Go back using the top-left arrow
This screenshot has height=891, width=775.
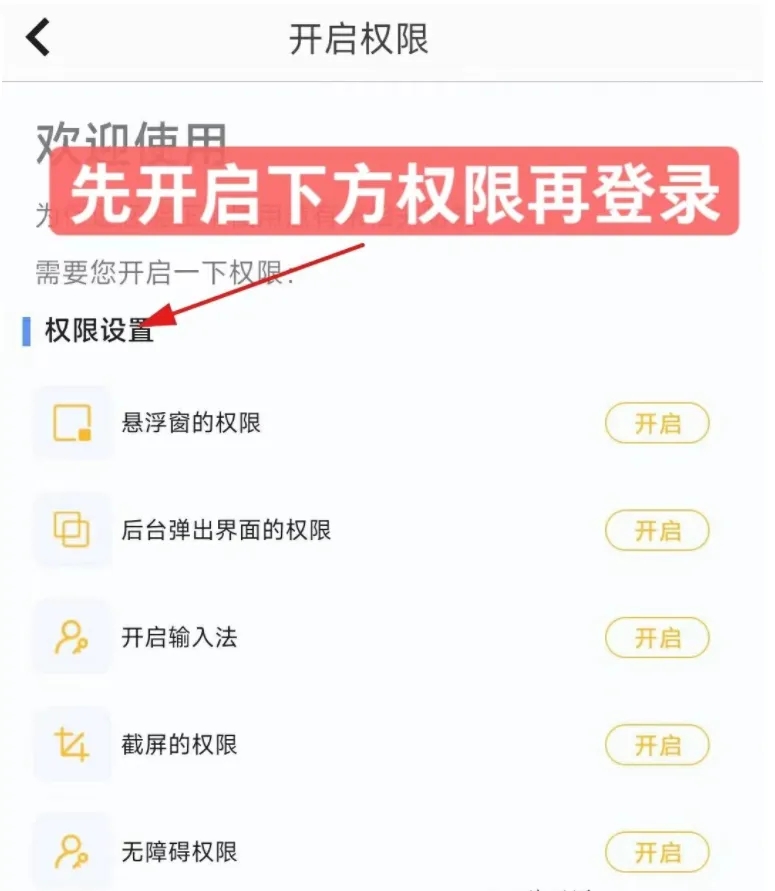38,39
